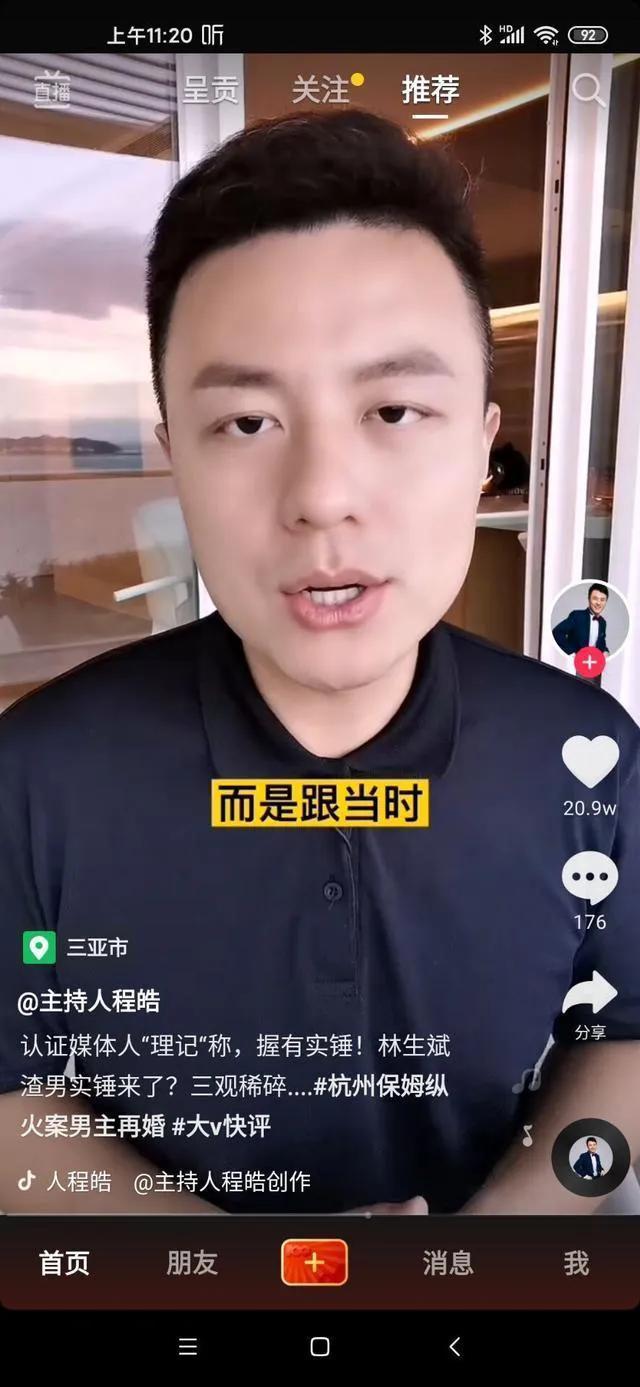Switch to the 我 profile tab
Viewport: 640px width, 1387px height.
(x=576, y=1263)
